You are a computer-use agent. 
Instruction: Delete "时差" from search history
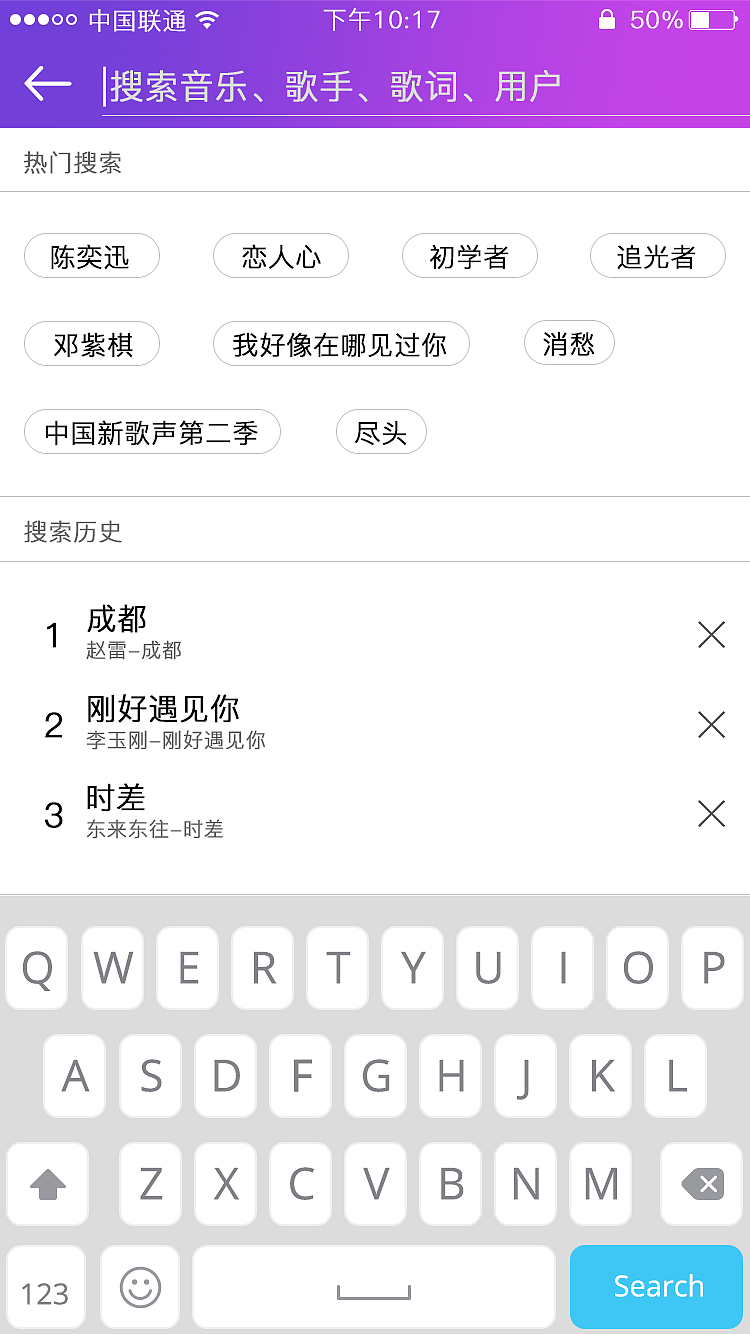point(710,814)
